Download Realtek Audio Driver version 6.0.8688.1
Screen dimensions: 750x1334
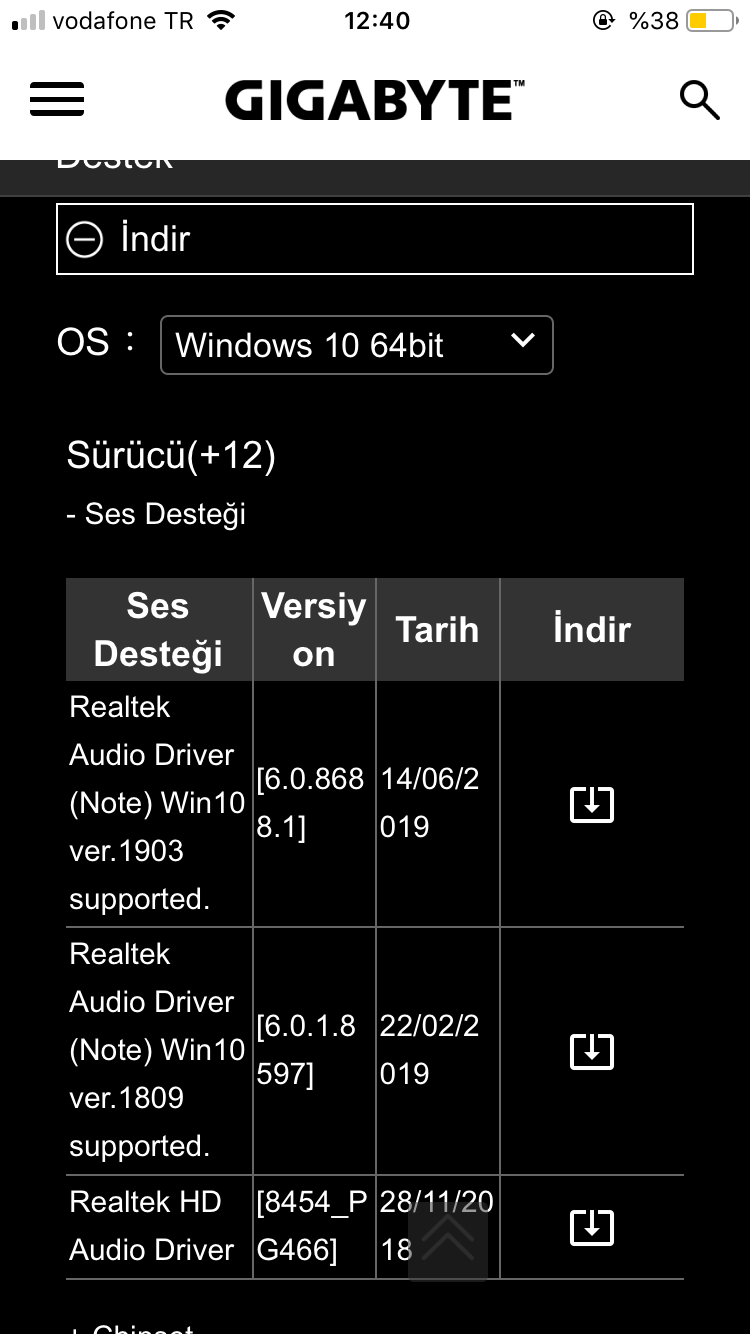[591, 804]
